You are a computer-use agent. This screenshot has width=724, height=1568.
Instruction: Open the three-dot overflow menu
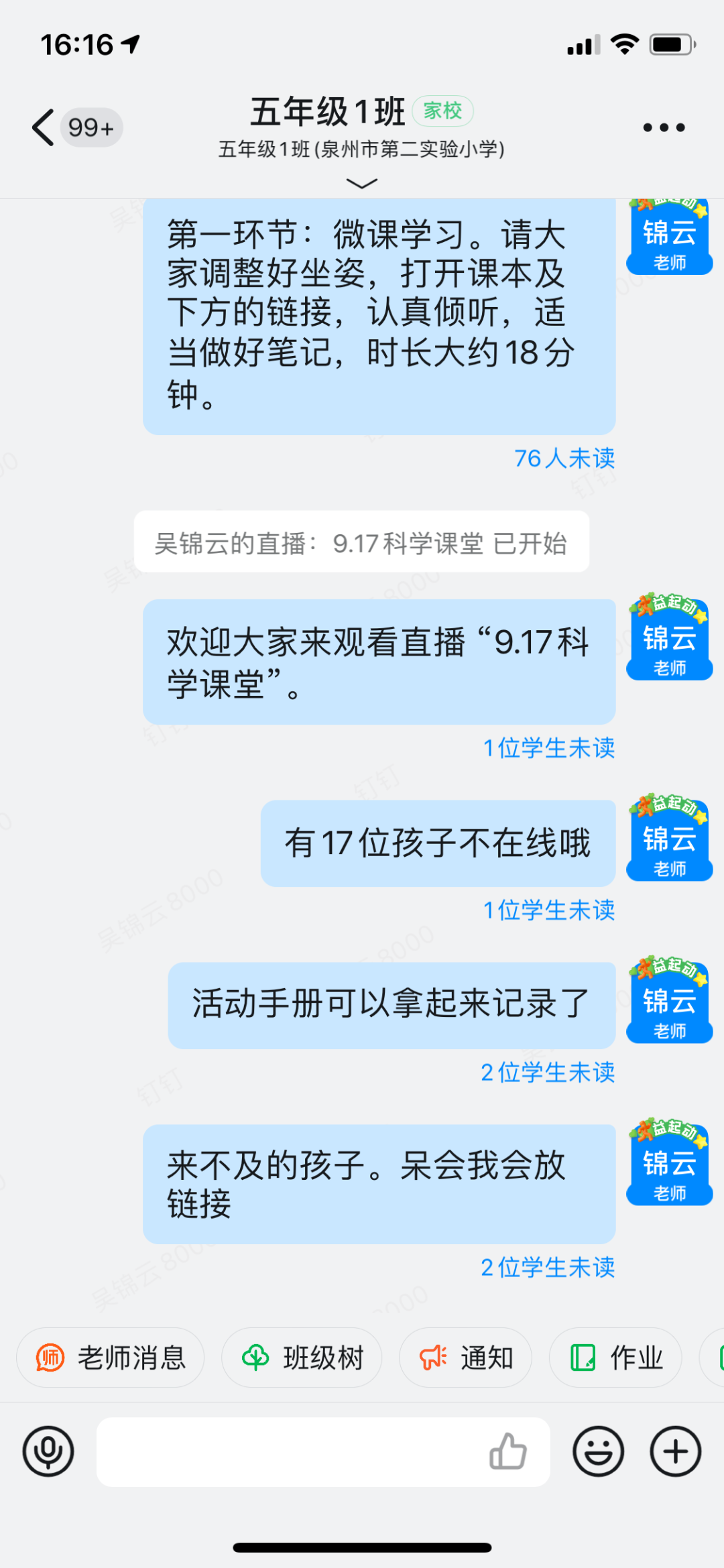pyautogui.click(x=664, y=127)
